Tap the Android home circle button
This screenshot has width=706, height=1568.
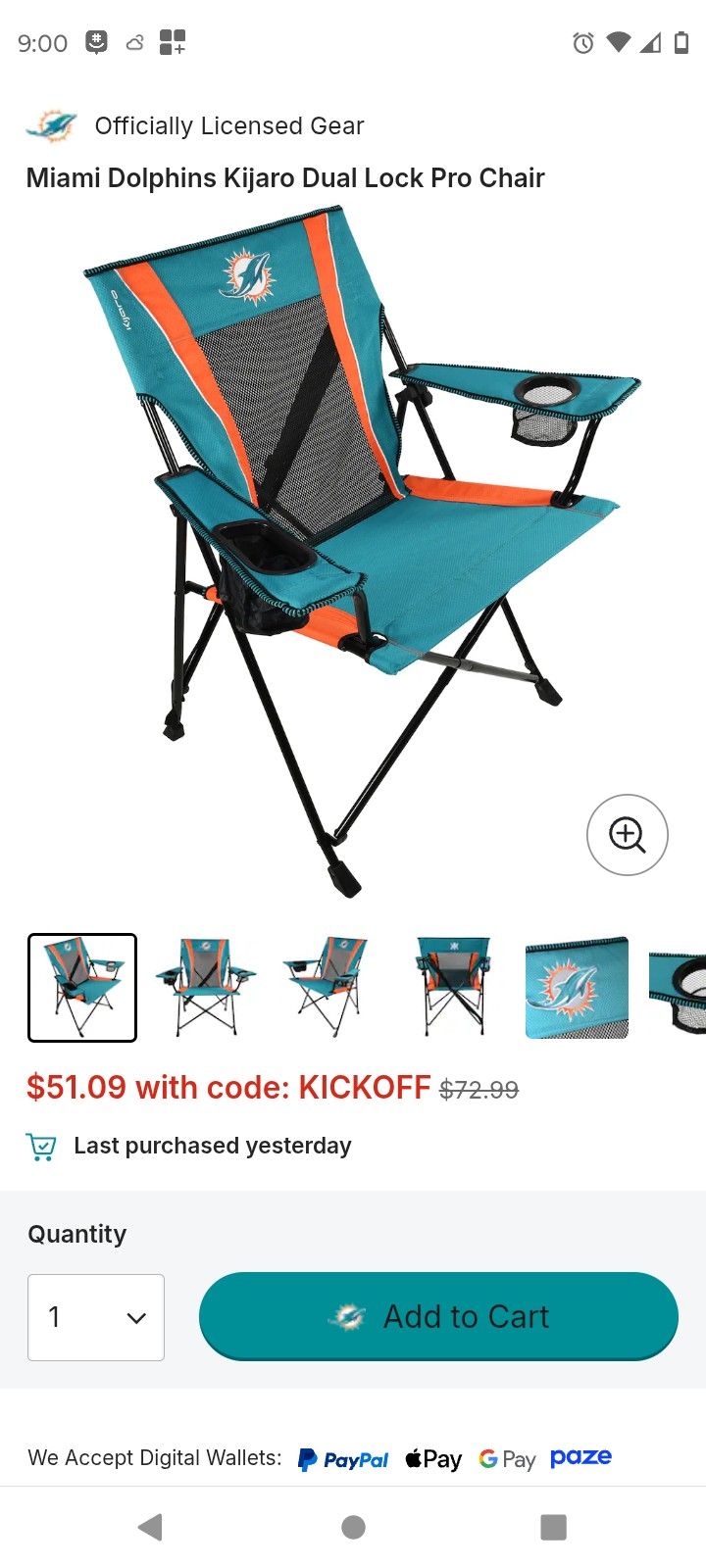352,1526
